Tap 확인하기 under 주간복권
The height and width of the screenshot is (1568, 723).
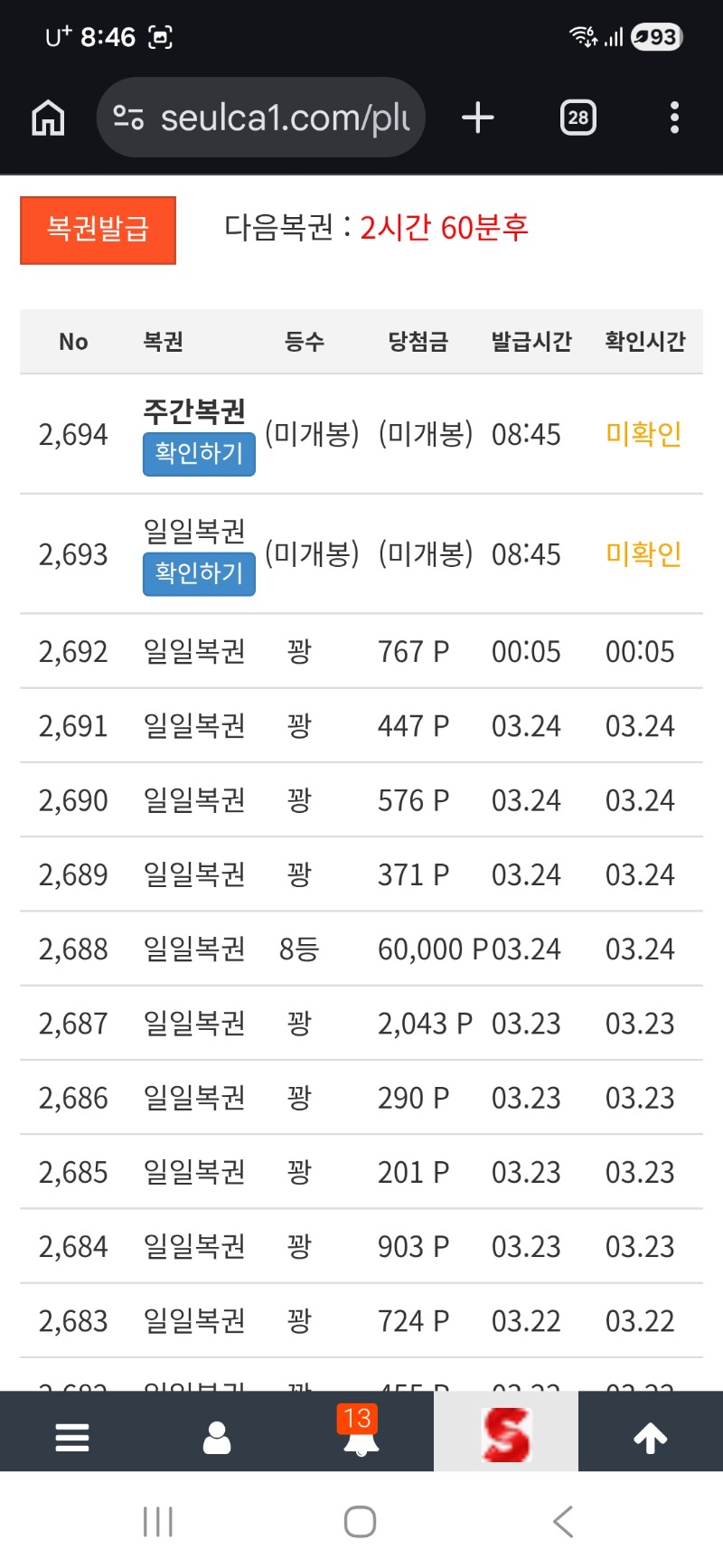pos(199,454)
